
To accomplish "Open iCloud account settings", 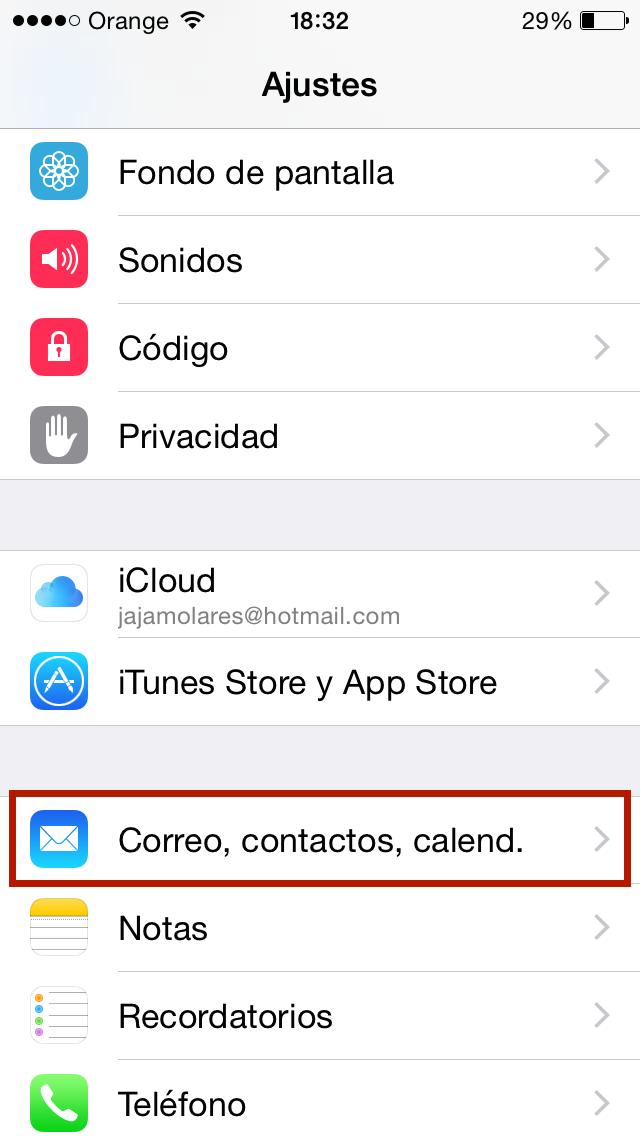I will (320, 594).
